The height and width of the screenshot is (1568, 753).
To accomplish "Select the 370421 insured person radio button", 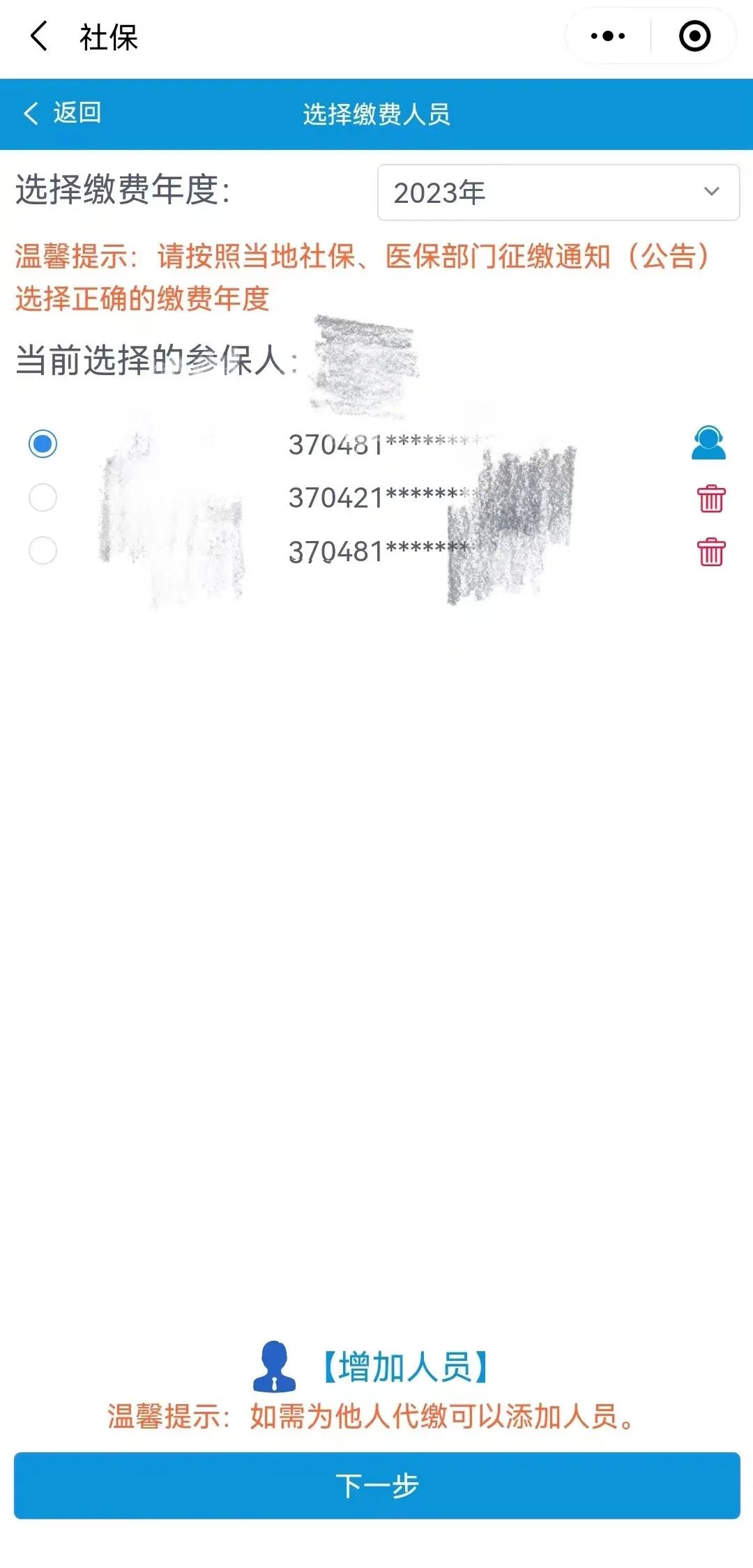I will [43, 498].
